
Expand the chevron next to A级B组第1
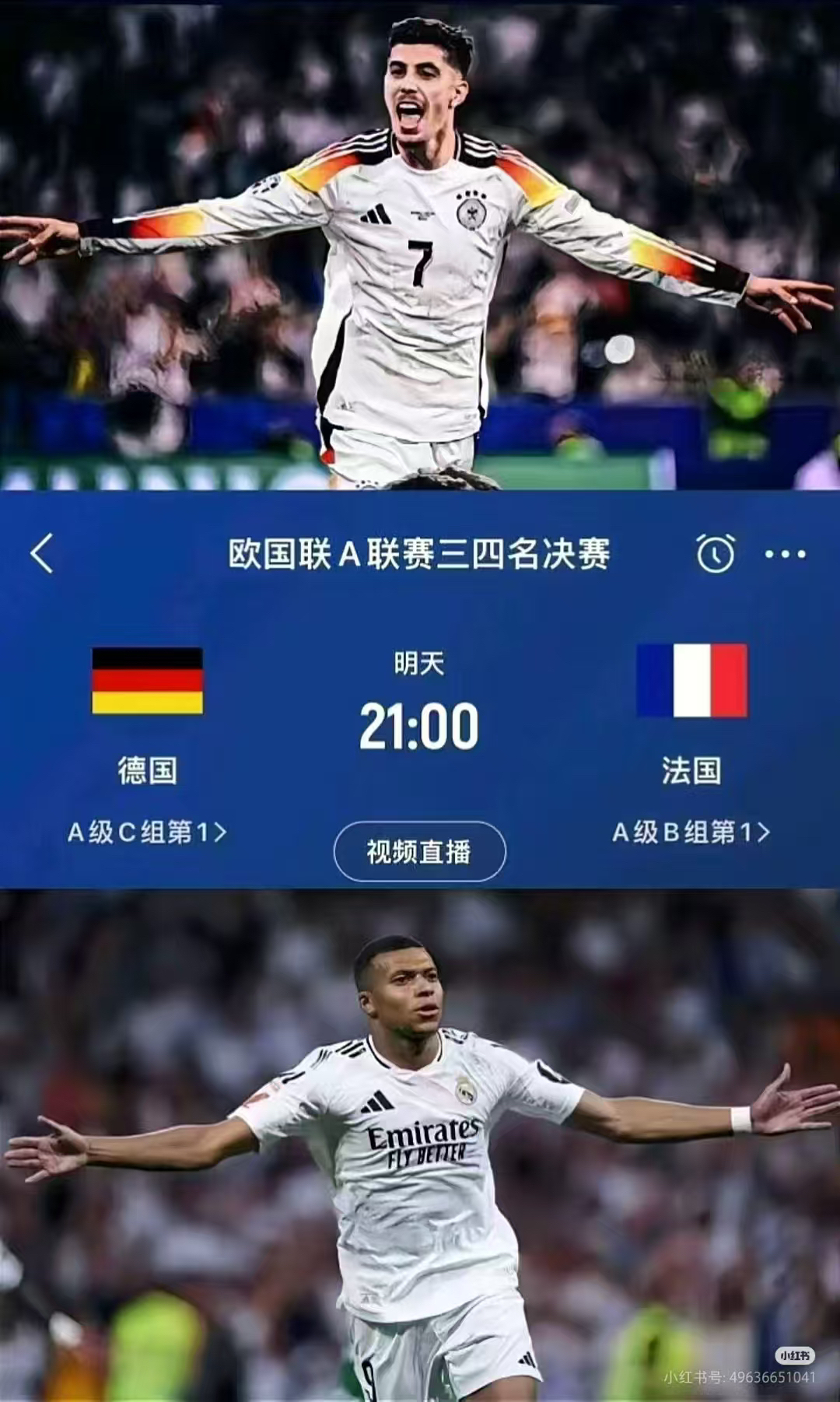tap(763, 831)
